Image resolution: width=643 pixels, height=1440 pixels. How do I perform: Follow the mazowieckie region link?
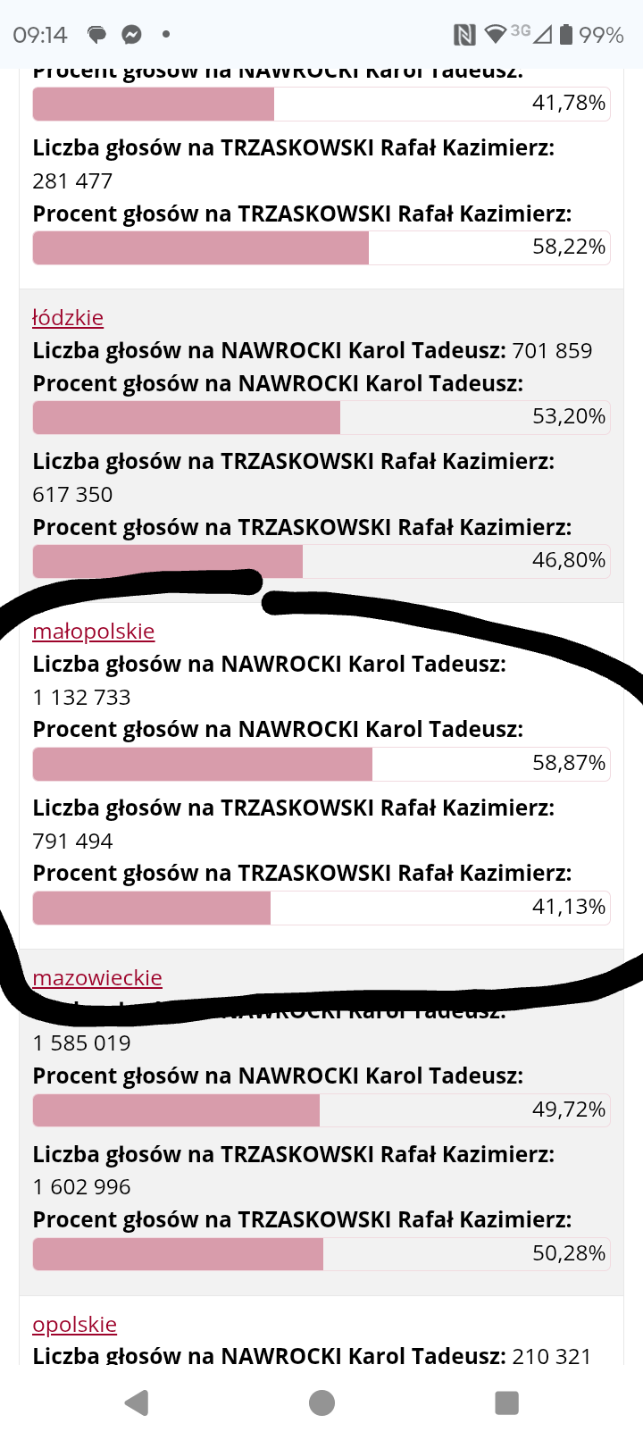97,977
